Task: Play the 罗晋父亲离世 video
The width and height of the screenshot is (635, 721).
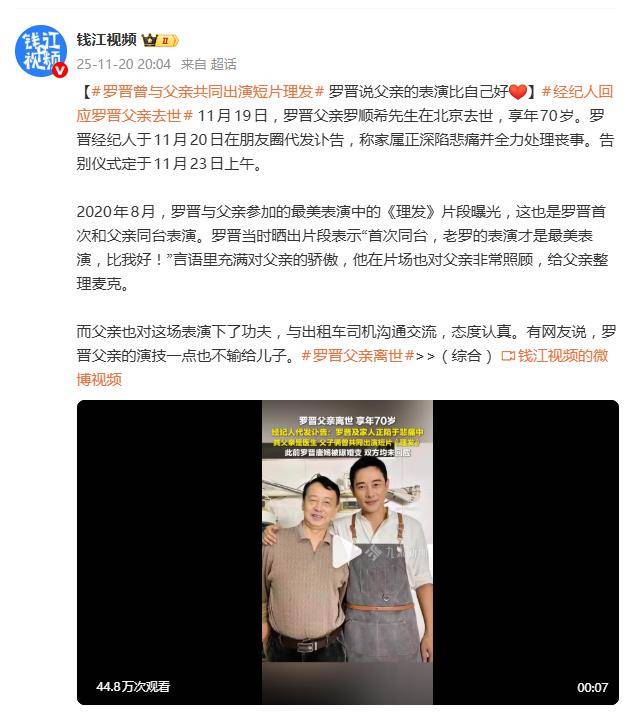Action: (347, 552)
